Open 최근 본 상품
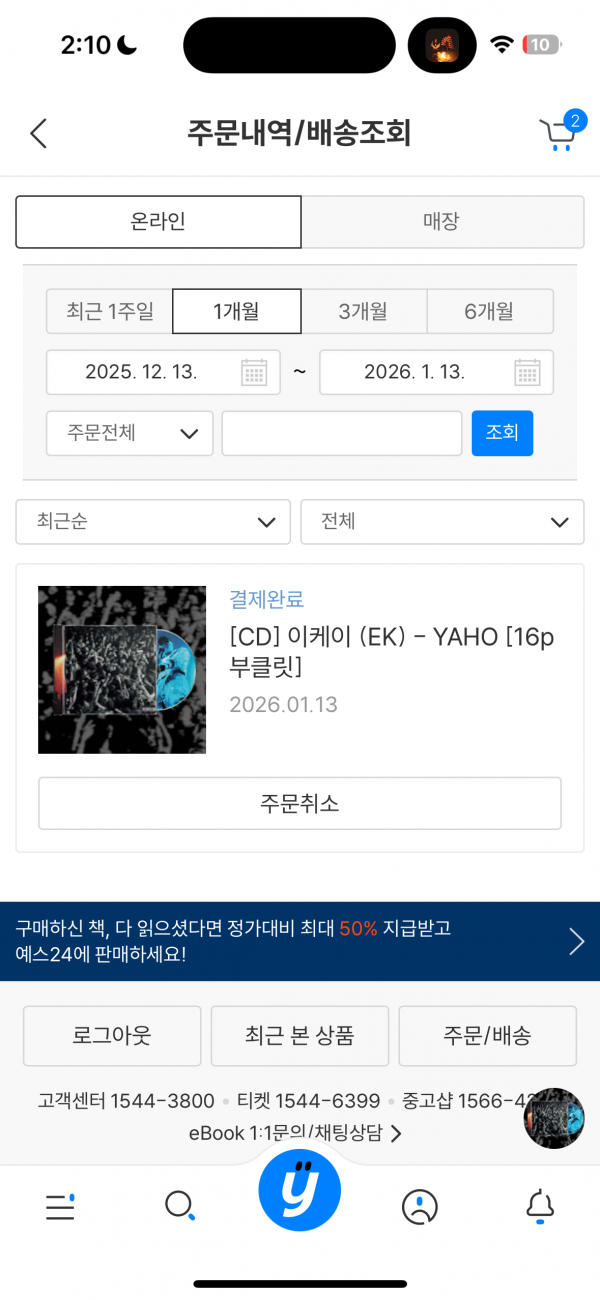 pos(300,1036)
